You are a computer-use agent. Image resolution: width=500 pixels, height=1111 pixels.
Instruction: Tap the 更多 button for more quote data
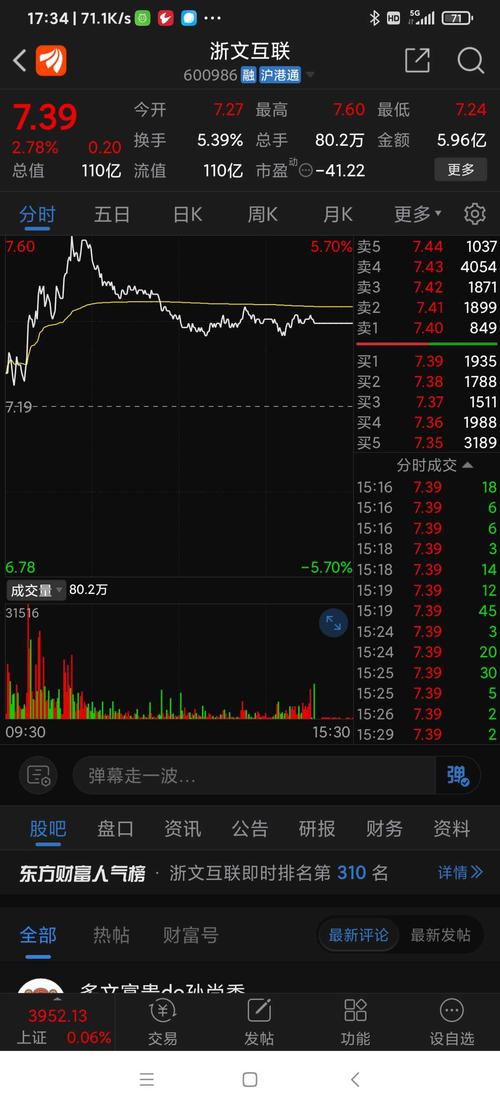click(460, 169)
